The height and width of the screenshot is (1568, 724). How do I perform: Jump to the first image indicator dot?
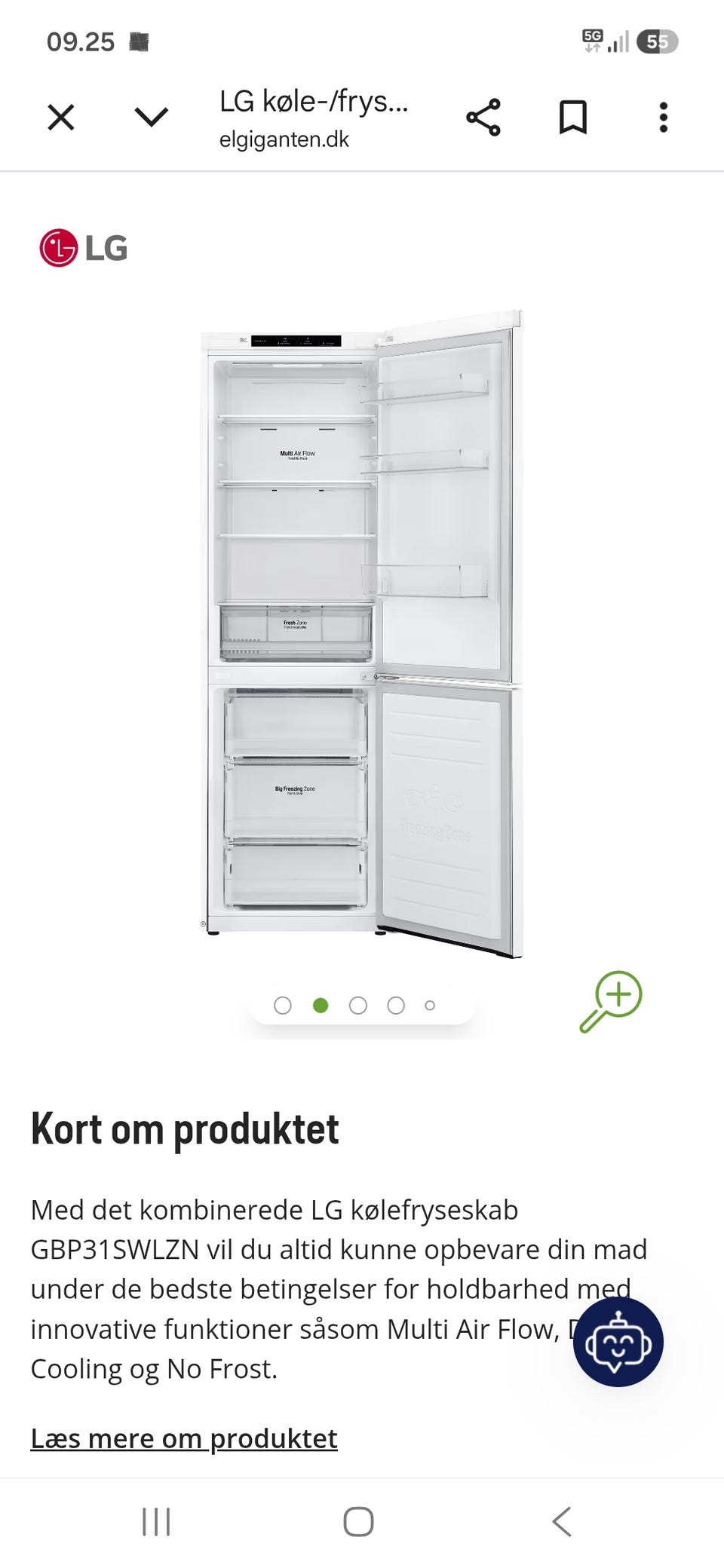pos(283,1006)
